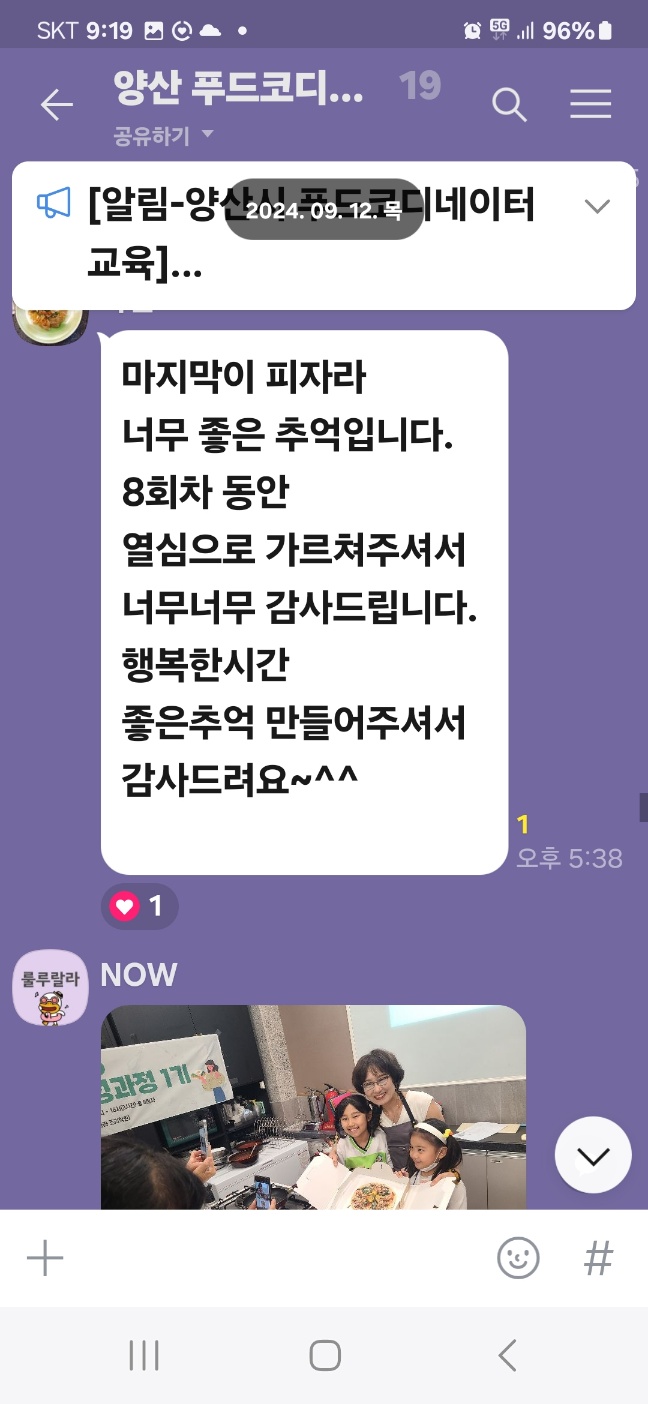Expand the pinned notice chevron
Viewport: 648px width, 1404px height.
[597, 207]
